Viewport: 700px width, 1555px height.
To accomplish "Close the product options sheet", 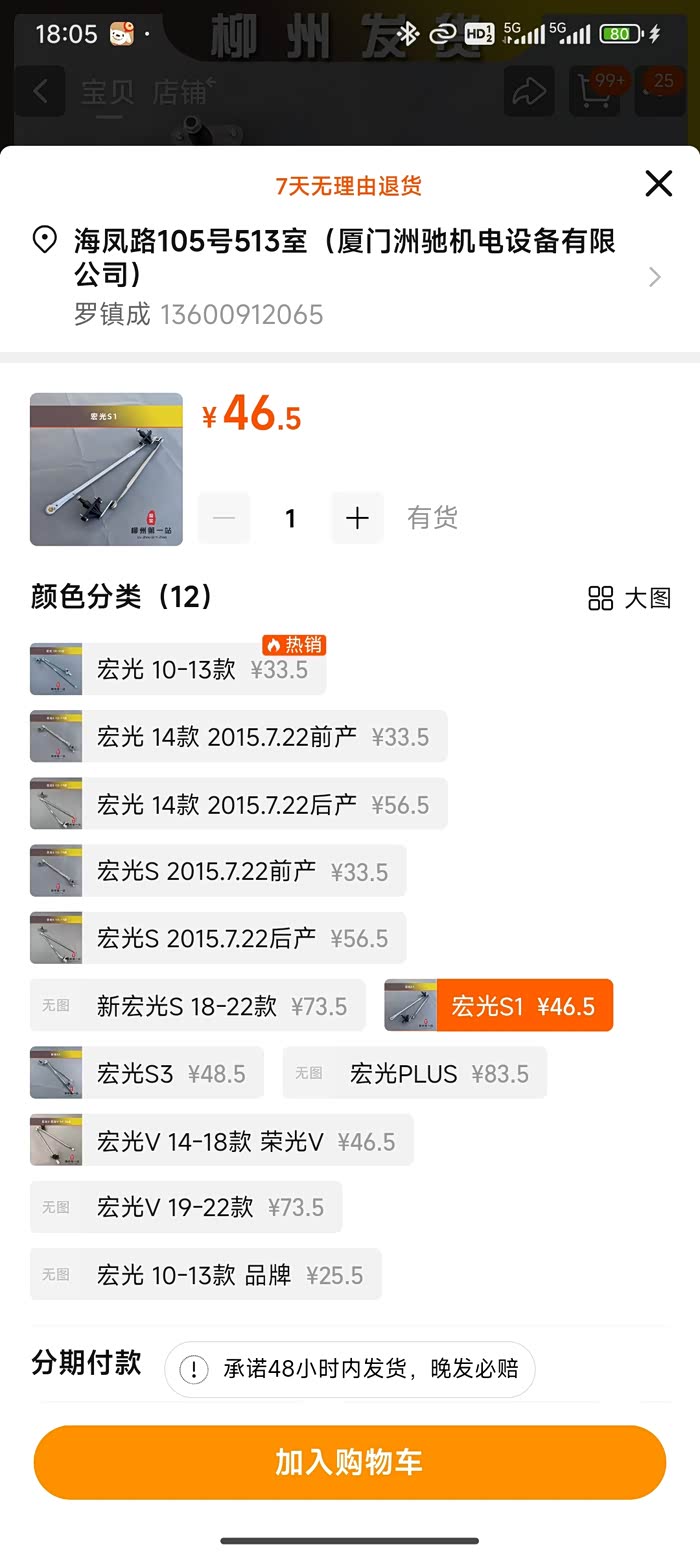I will (658, 183).
